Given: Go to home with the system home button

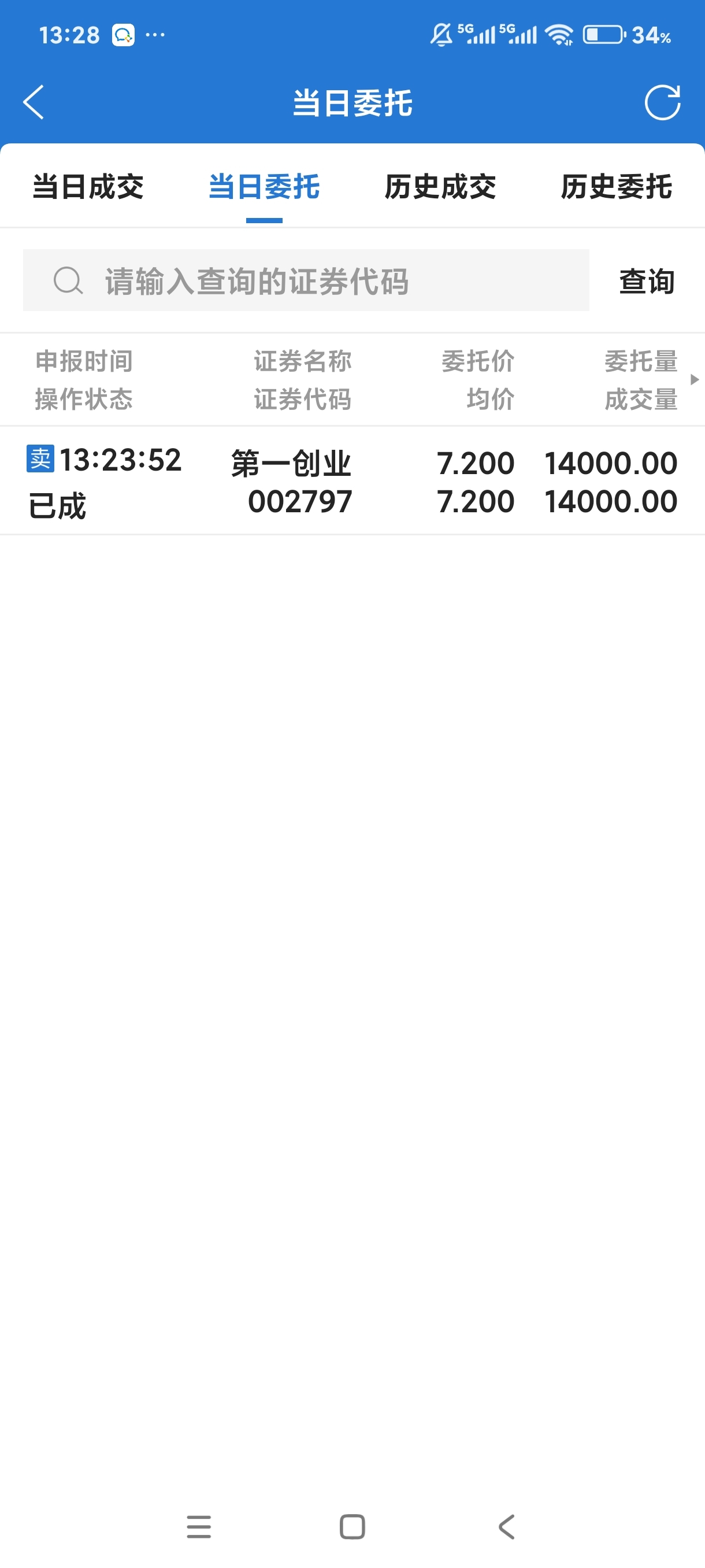Looking at the screenshot, I should pos(352,1526).
